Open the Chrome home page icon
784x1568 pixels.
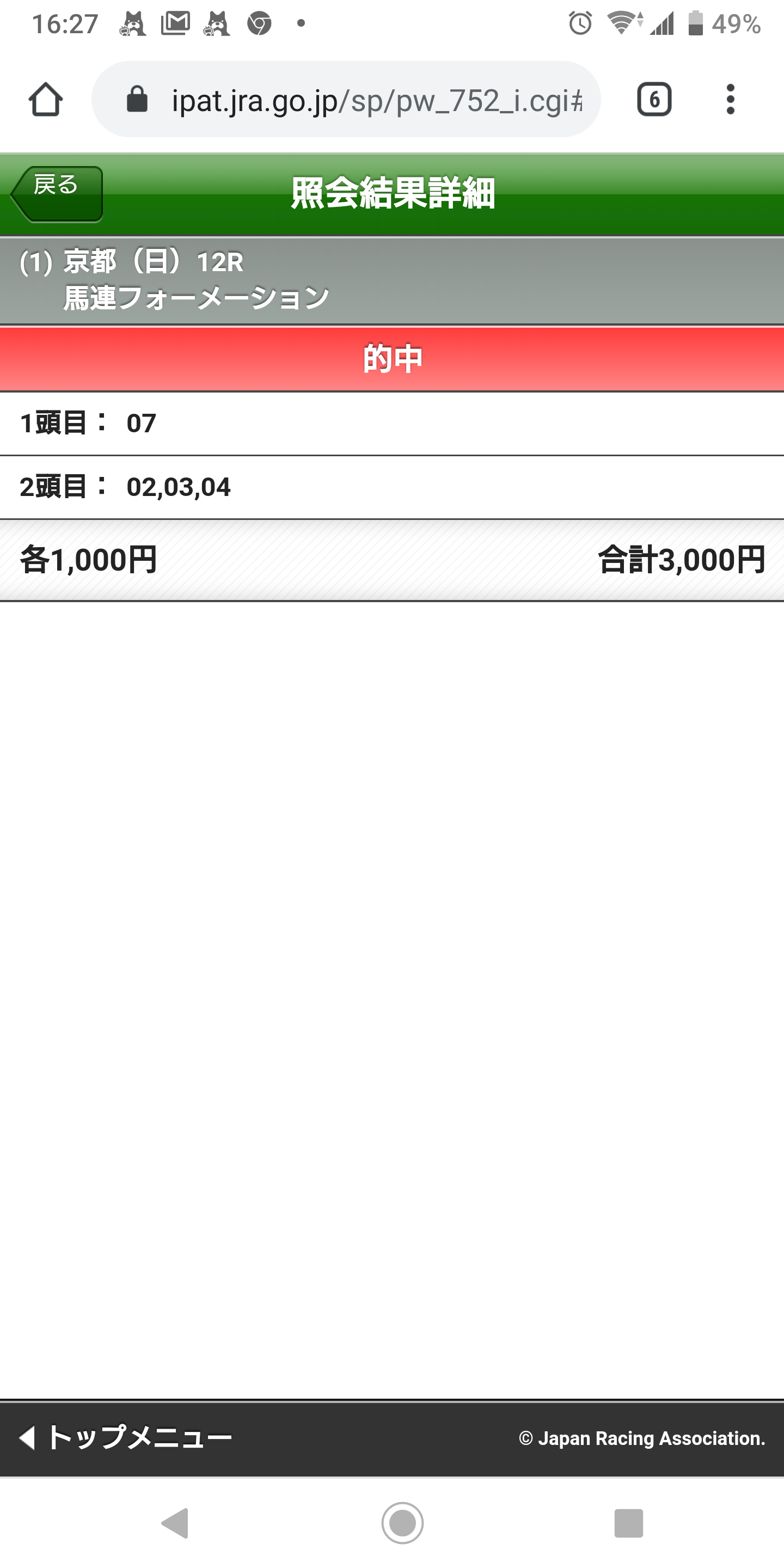click(46, 99)
